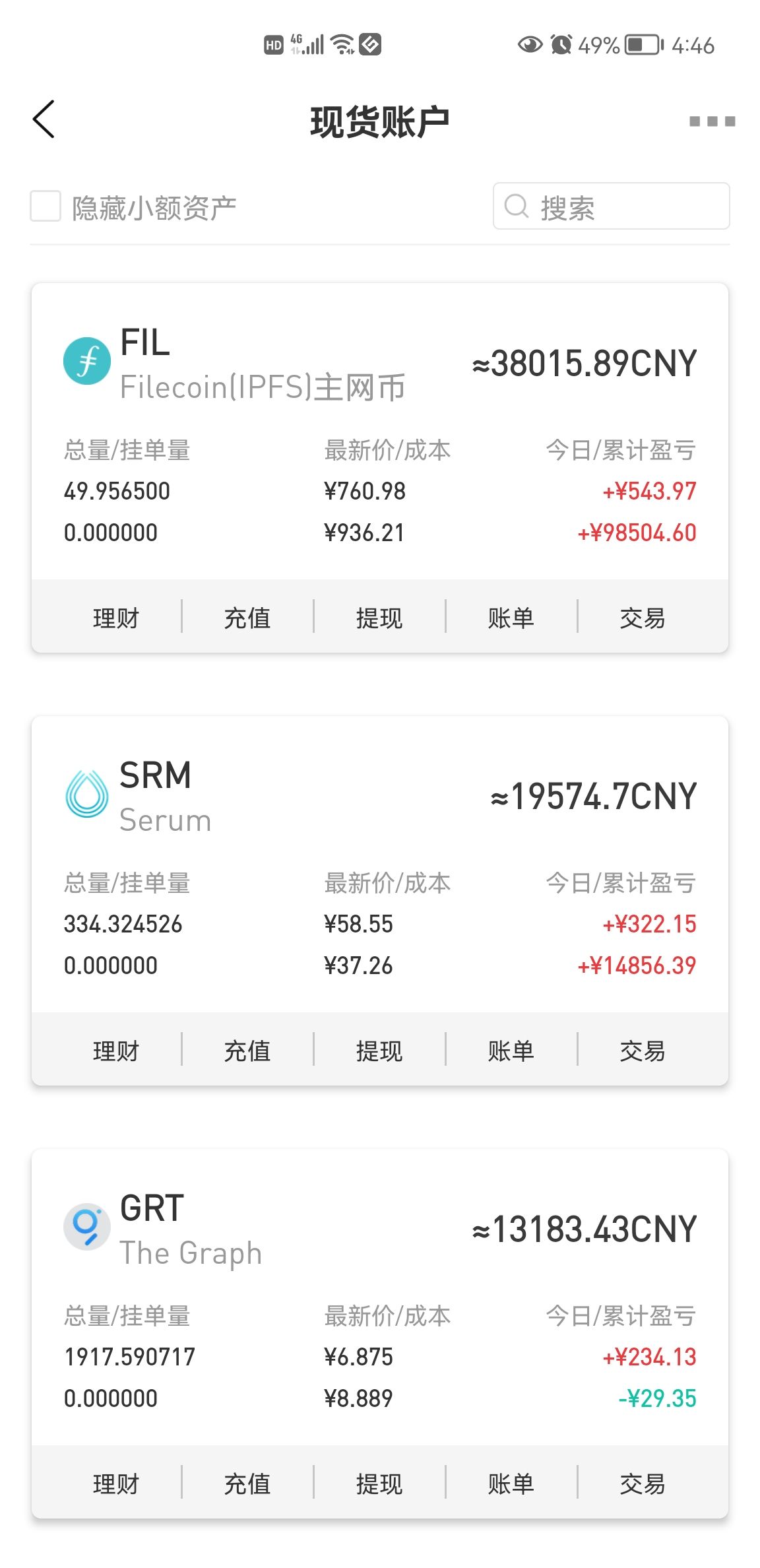
Task: Open the three-dot overflow menu
Action: point(712,121)
